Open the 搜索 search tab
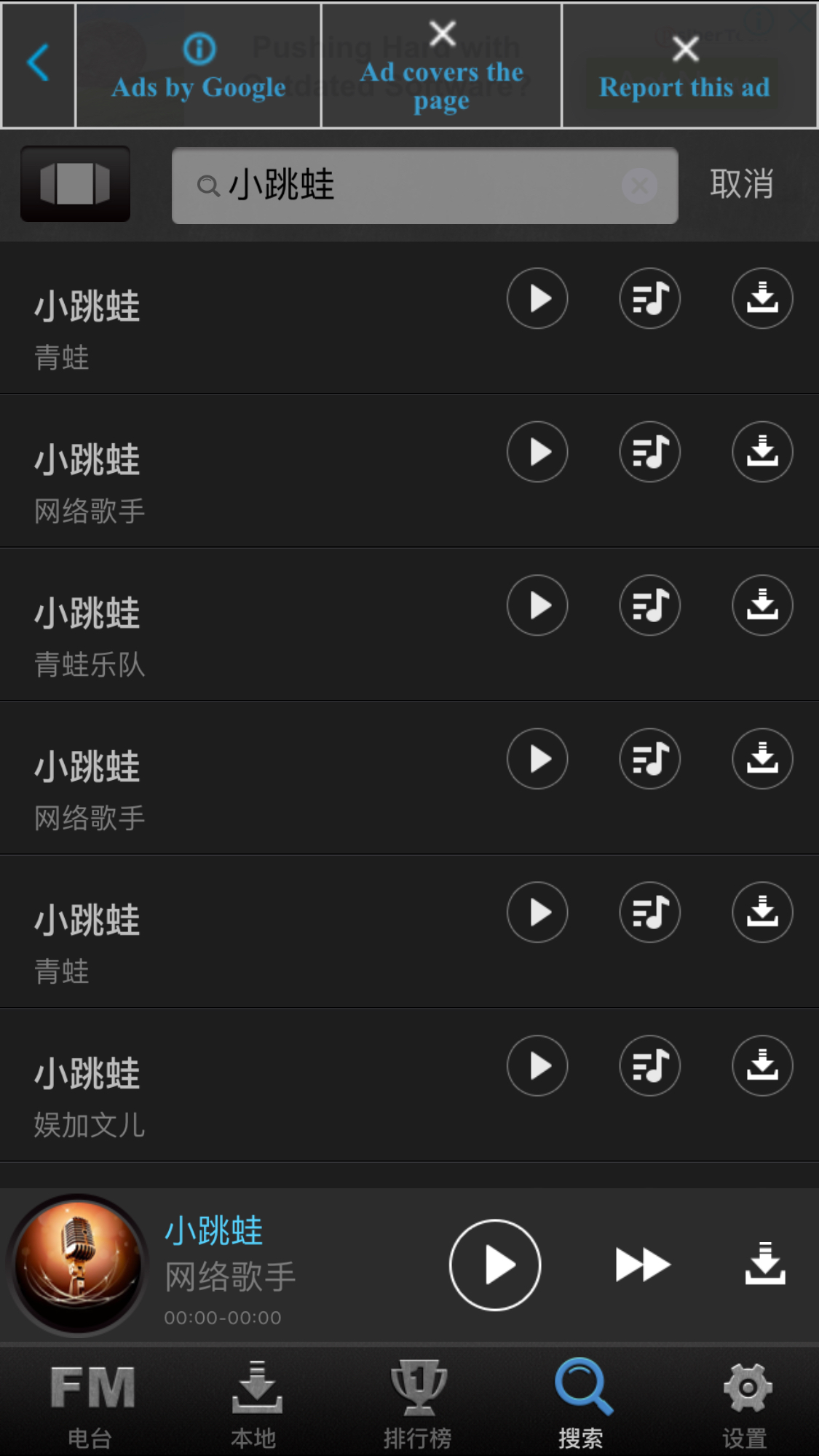Image resolution: width=819 pixels, height=1456 pixels. coord(581,1404)
